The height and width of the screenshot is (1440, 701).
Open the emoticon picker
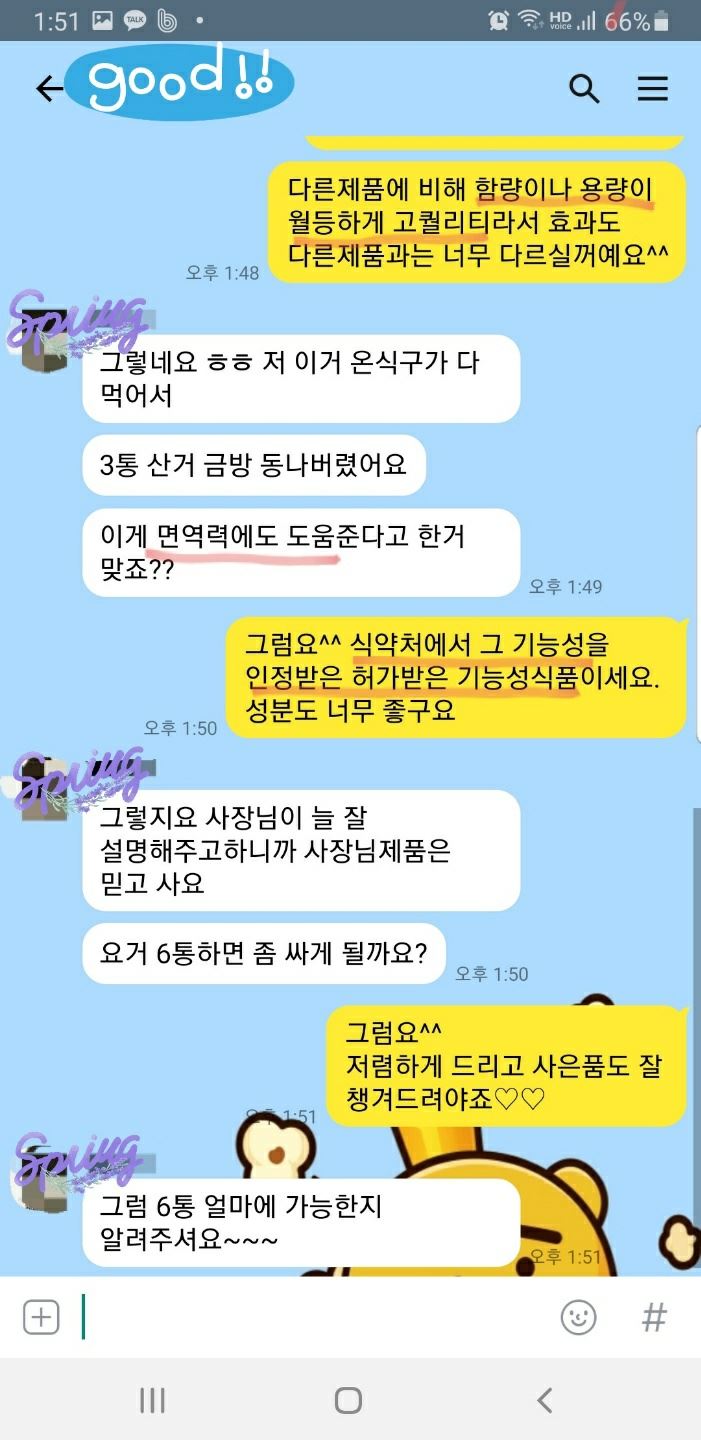click(x=578, y=1317)
